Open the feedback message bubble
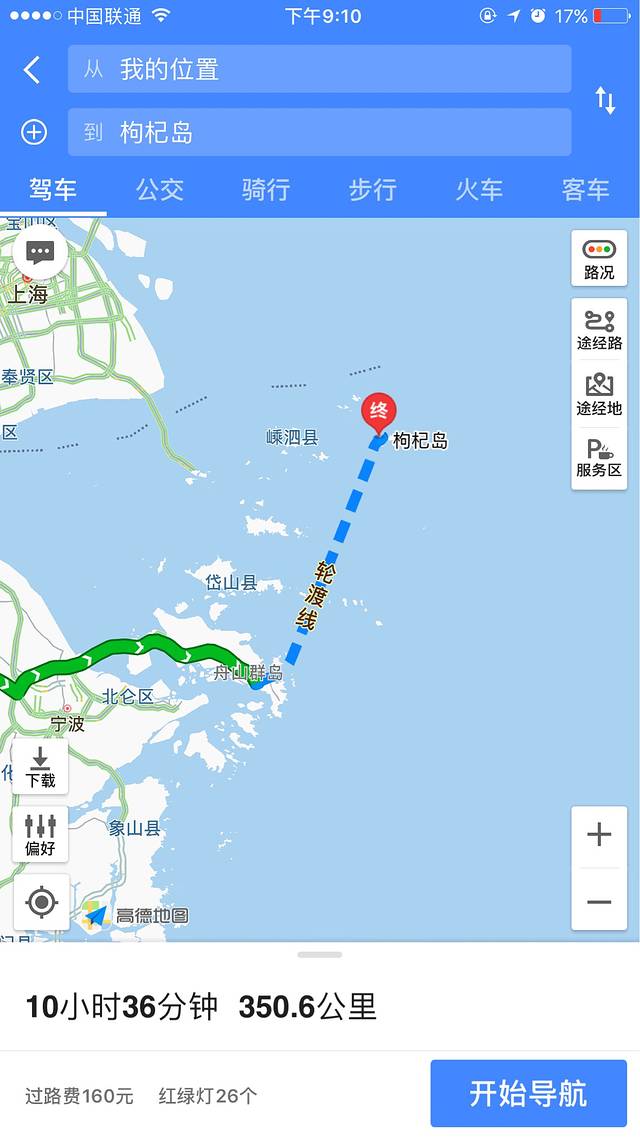Screen dimensions: 640x1137 pos(41,253)
